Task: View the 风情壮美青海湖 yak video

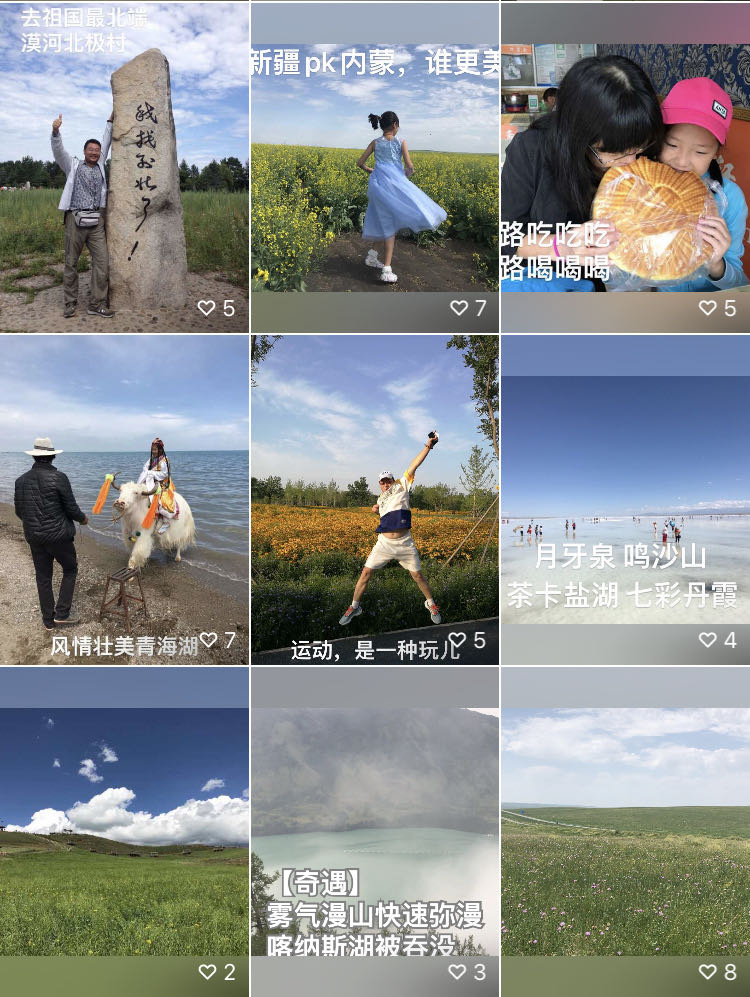Action: click(x=124, y=500)
